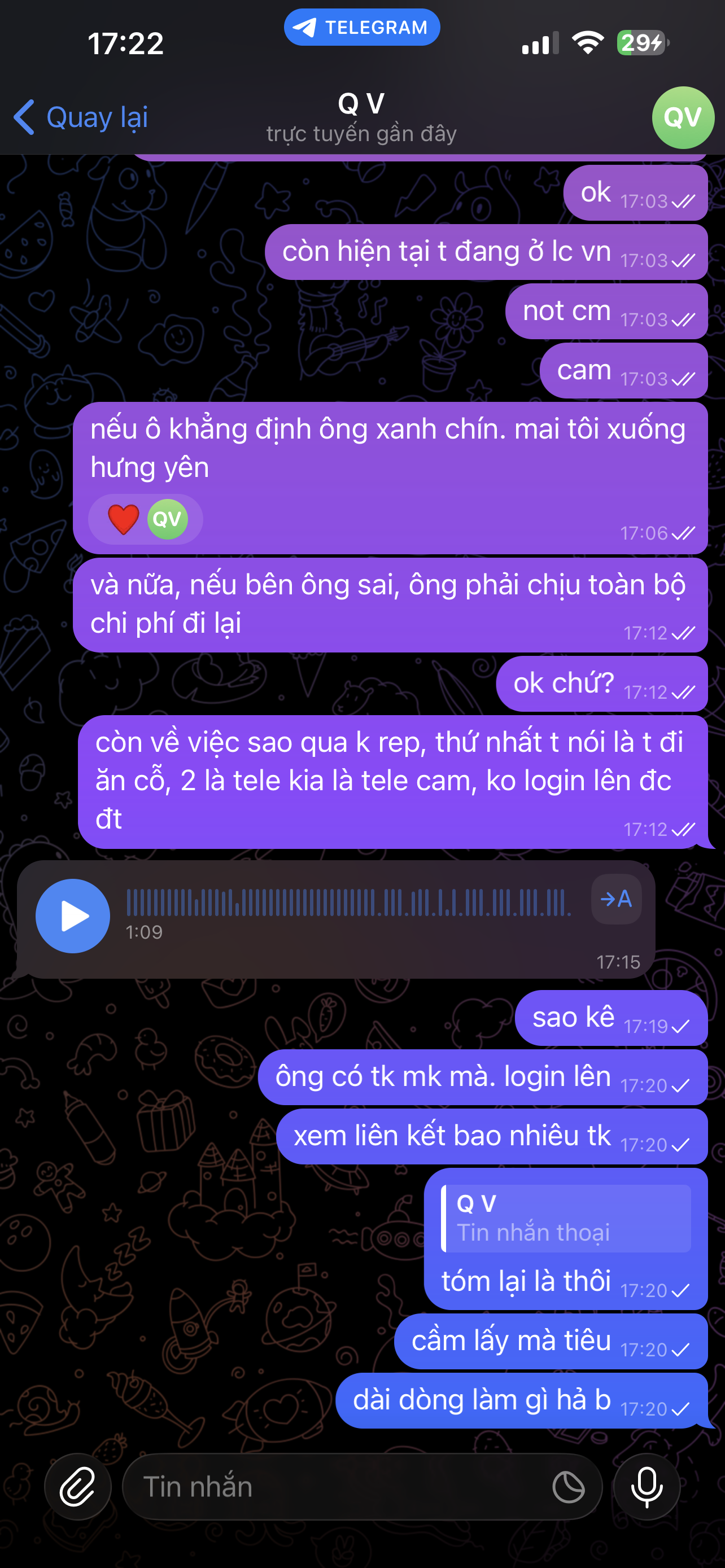Open the sticker panel in message field
Image resolution: width=725 pixels, height=1568 pixels.
(x=568, y=1487)
